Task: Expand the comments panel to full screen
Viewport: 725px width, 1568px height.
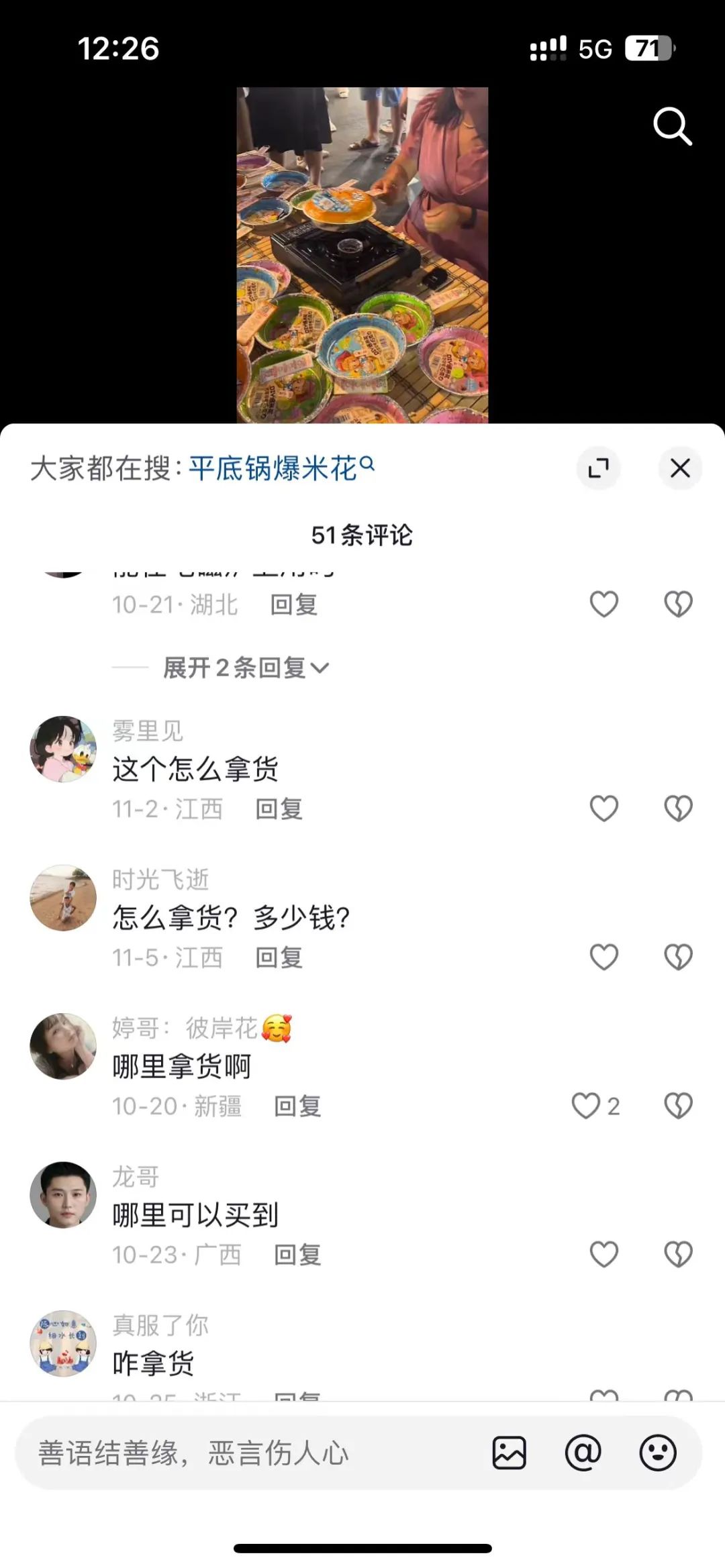Action: [x=598, y=468]
